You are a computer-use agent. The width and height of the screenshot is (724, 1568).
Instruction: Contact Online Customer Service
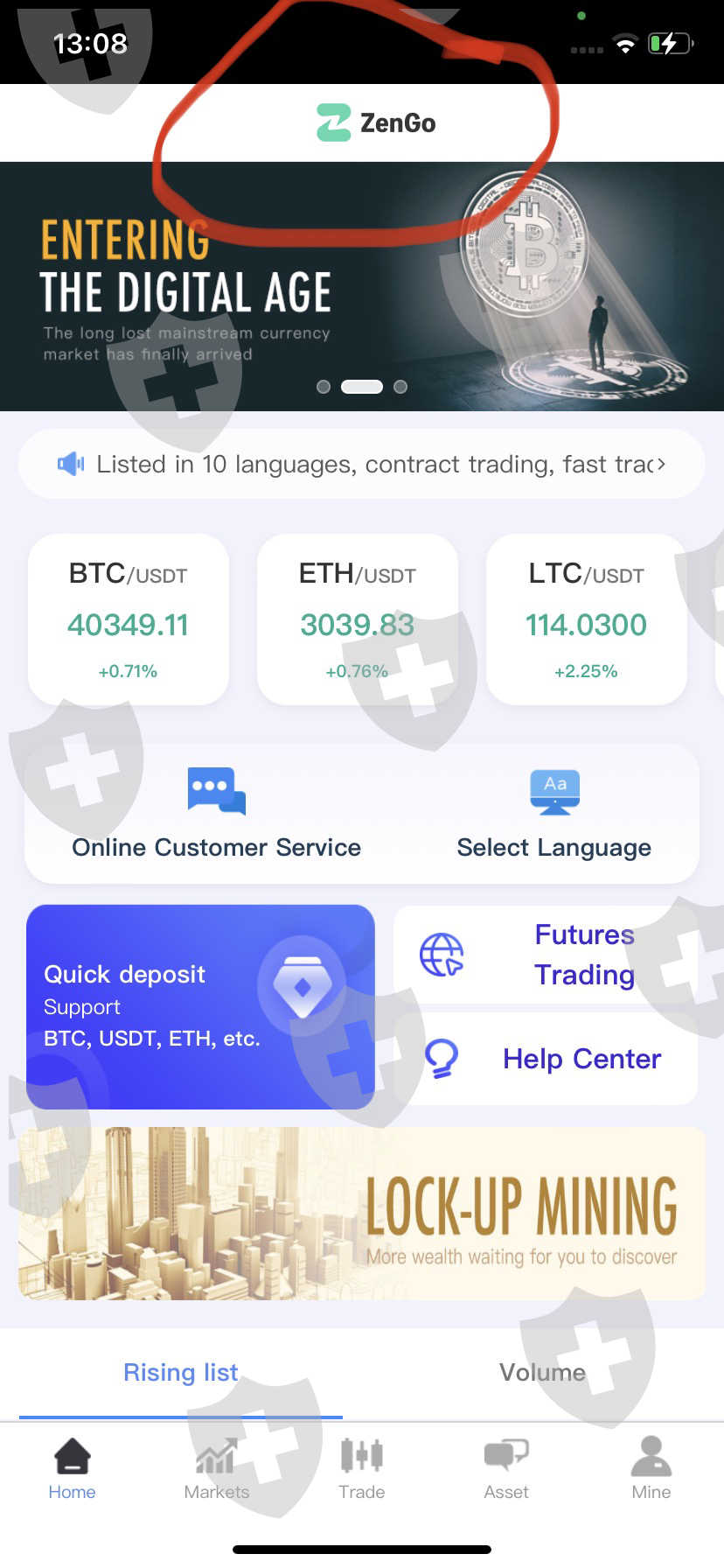pyautogui.click(x=216, y=814)
